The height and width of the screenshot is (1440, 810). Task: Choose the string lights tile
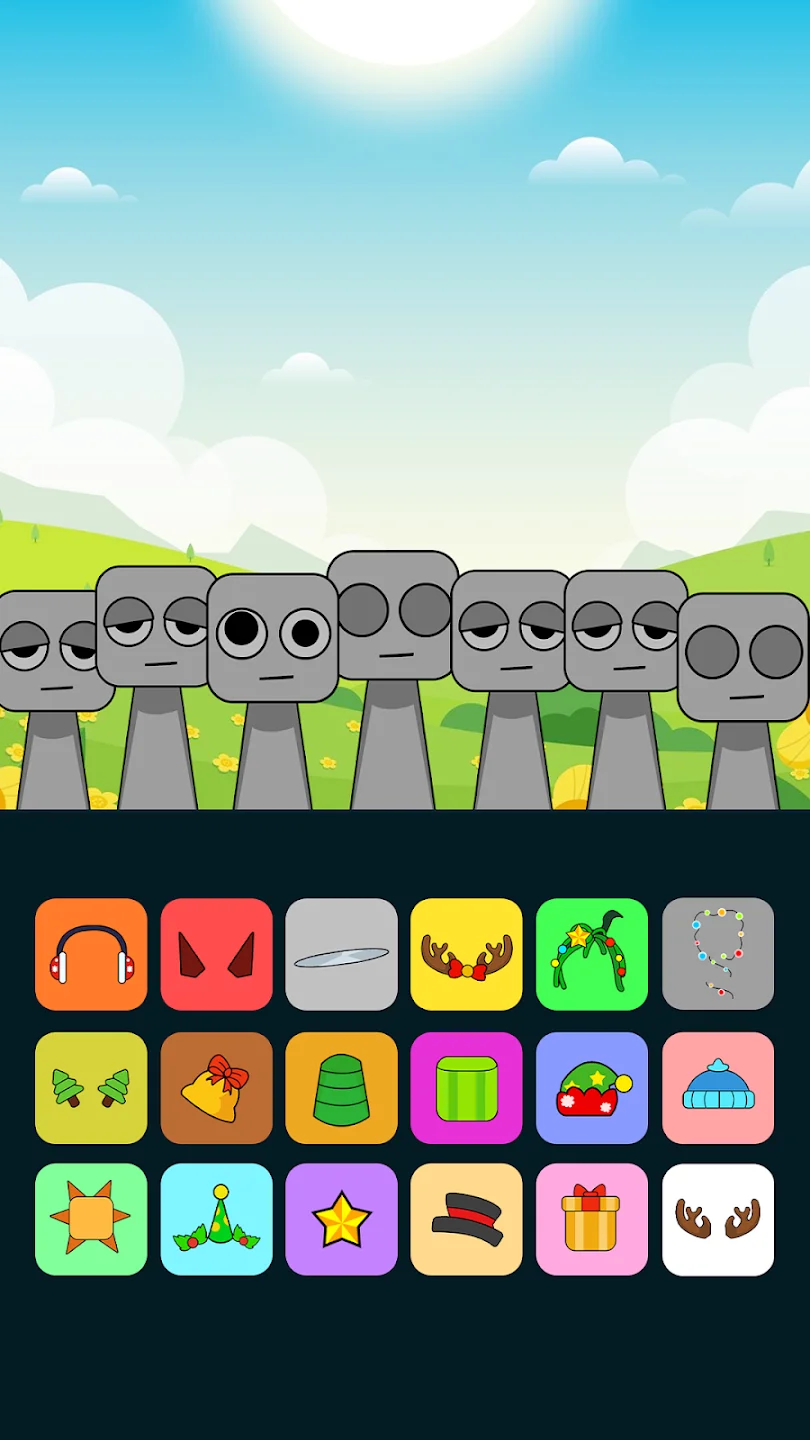[718, 954]
